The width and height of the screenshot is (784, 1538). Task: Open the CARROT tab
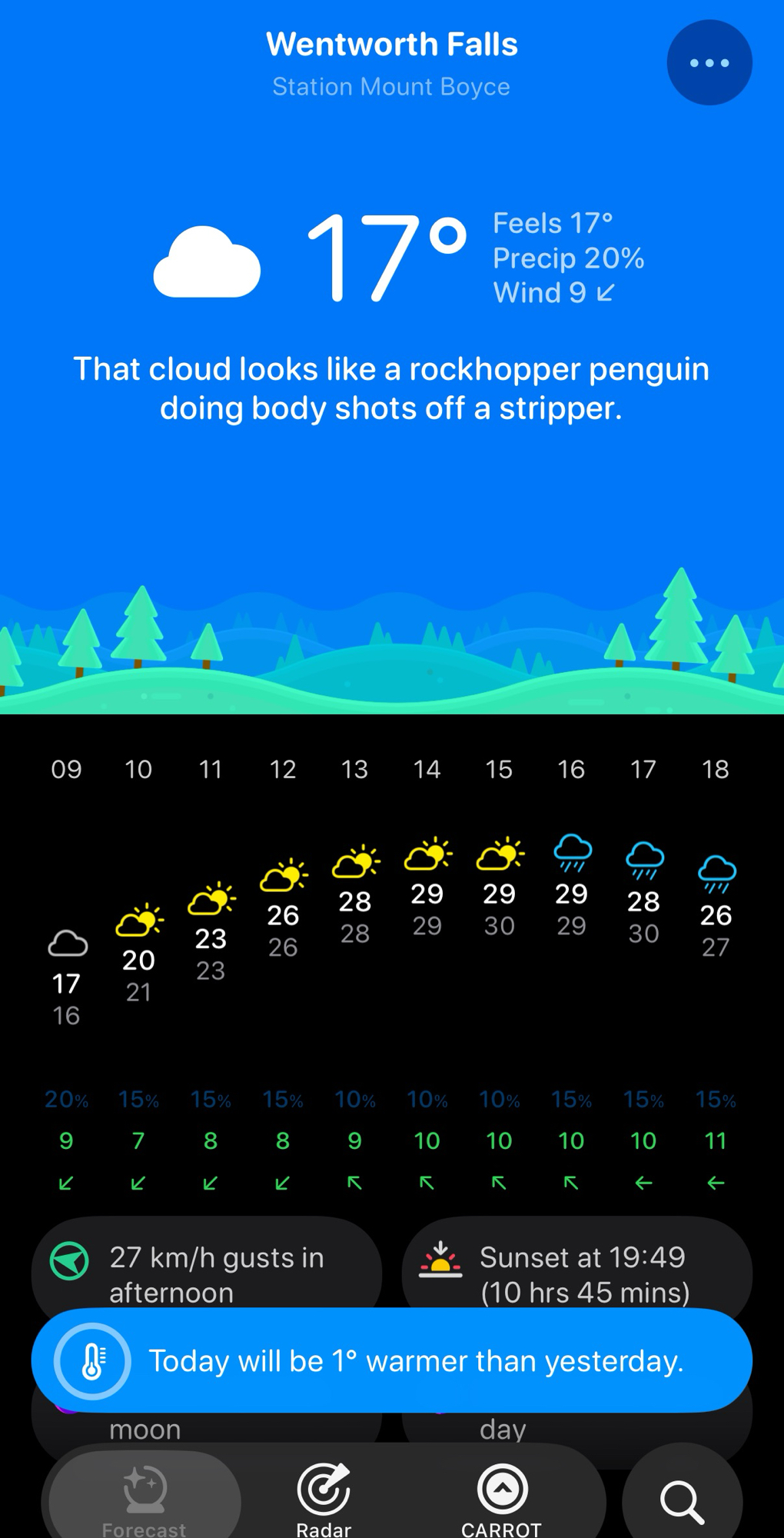pyautogui.click(x=501, y=1498)
